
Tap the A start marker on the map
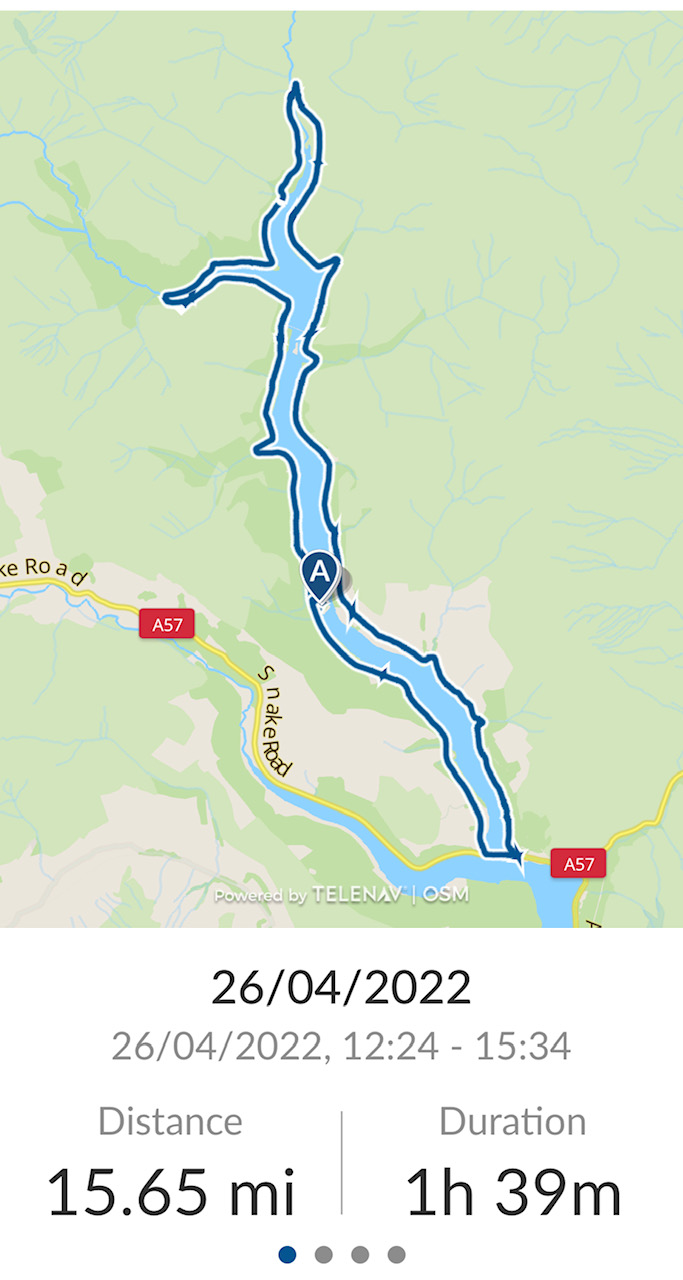click(x=319, y=574)
